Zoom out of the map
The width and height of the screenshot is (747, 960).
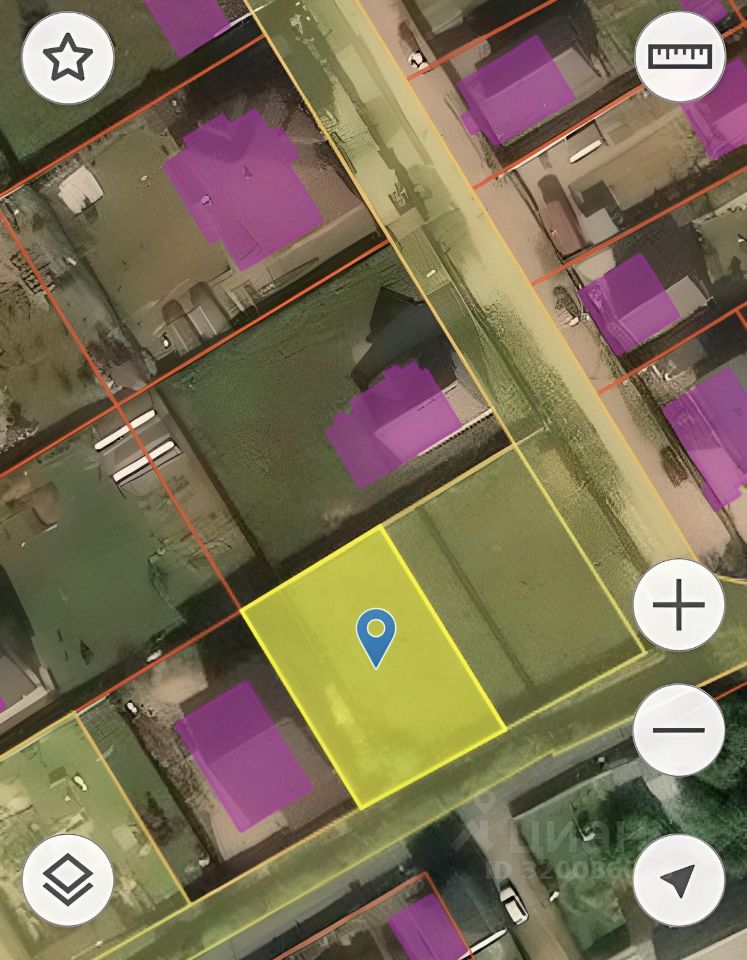click(679, 729)
